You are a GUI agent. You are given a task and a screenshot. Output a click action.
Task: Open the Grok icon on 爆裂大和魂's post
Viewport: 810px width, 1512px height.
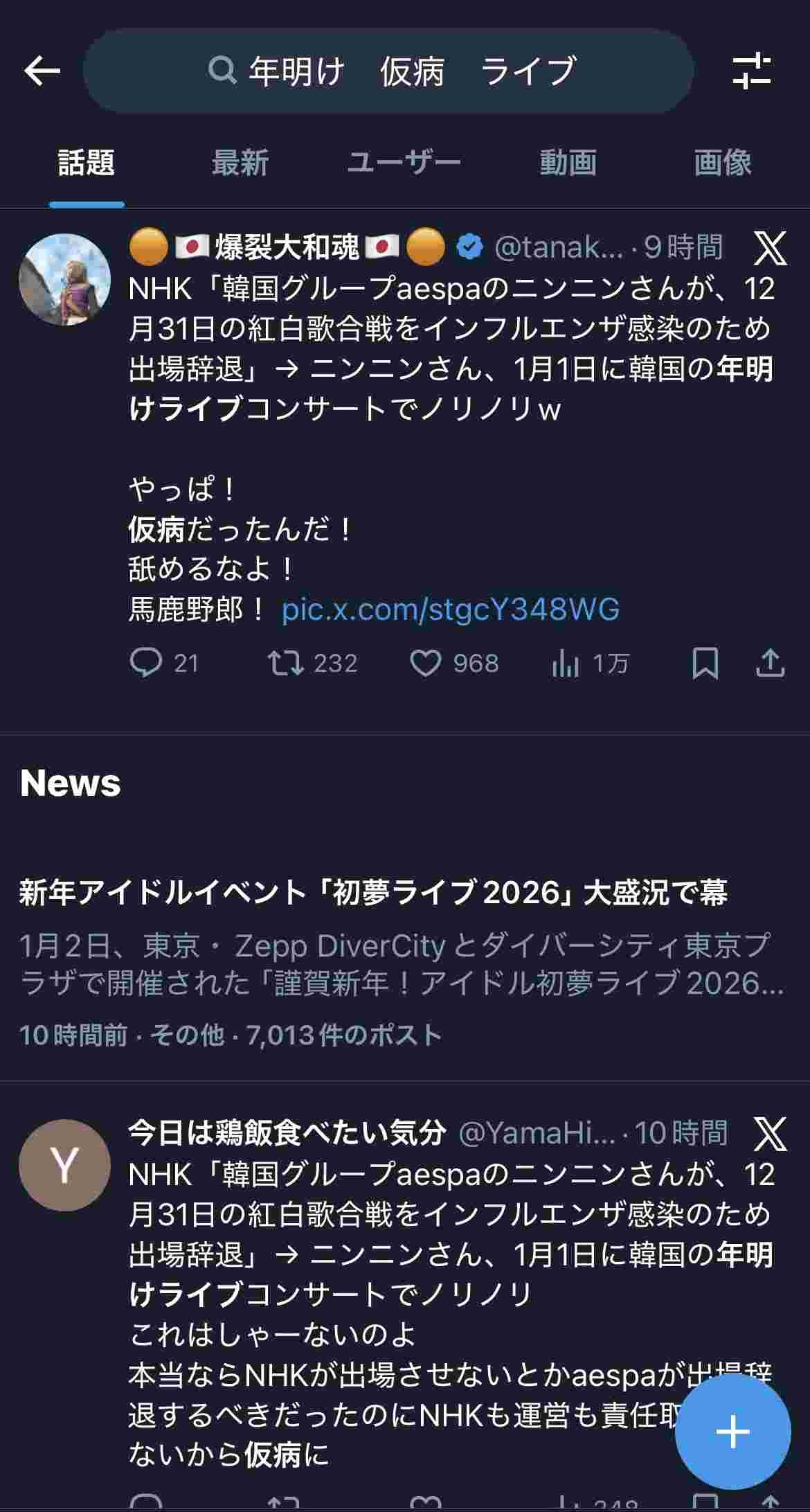(x=770, y=248)
